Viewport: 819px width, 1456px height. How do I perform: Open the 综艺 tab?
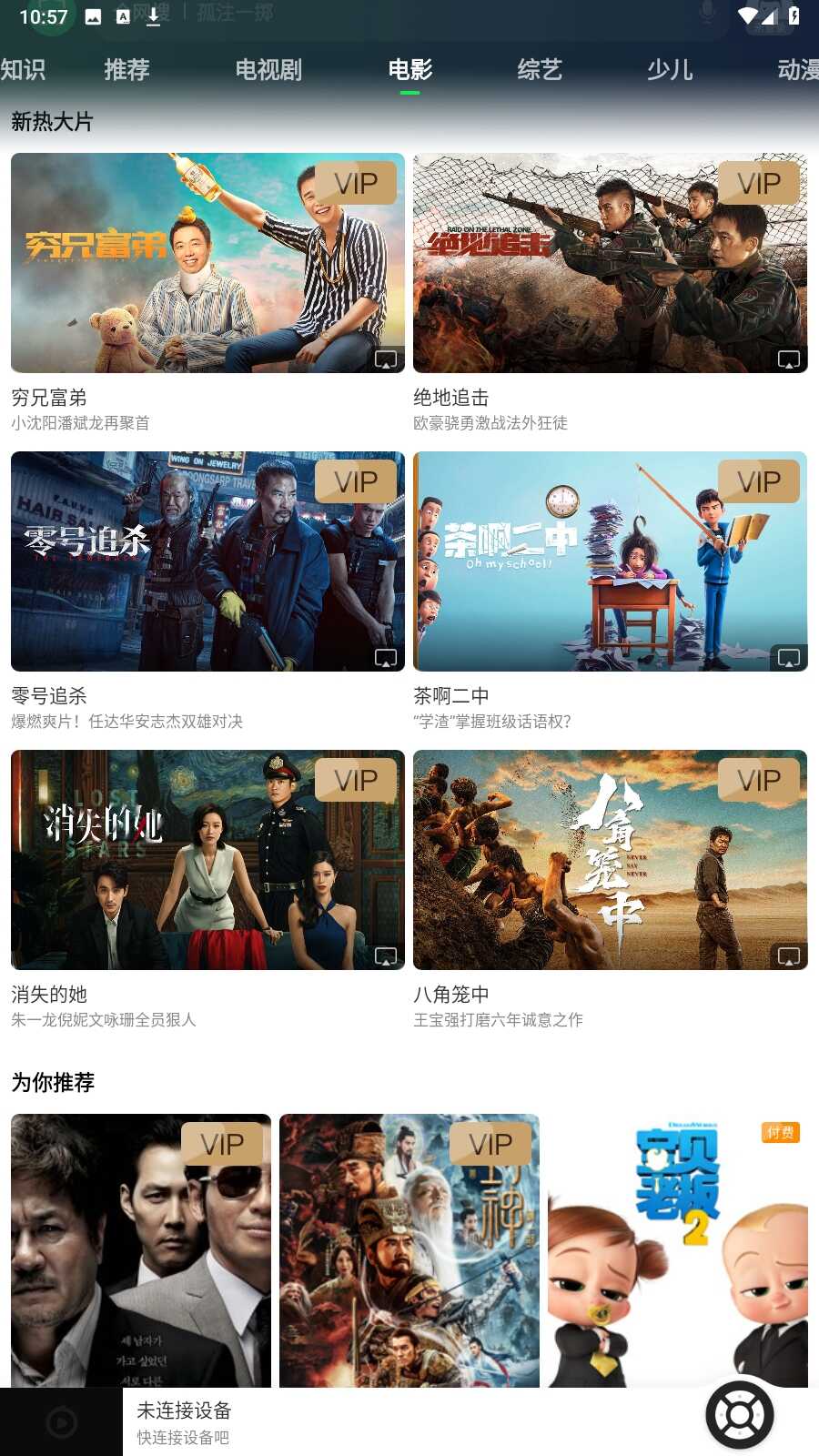[540, 70]
